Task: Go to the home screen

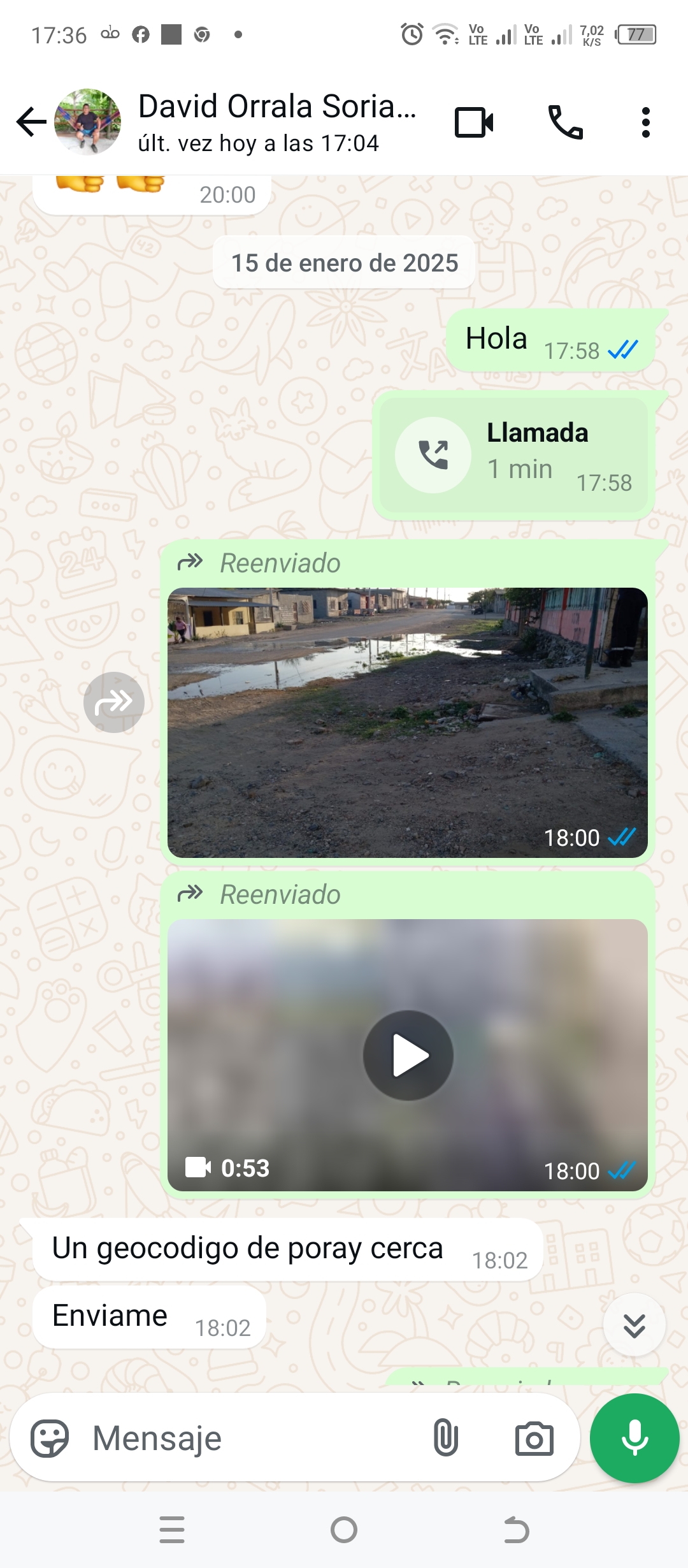Action: coord(344,1530)
